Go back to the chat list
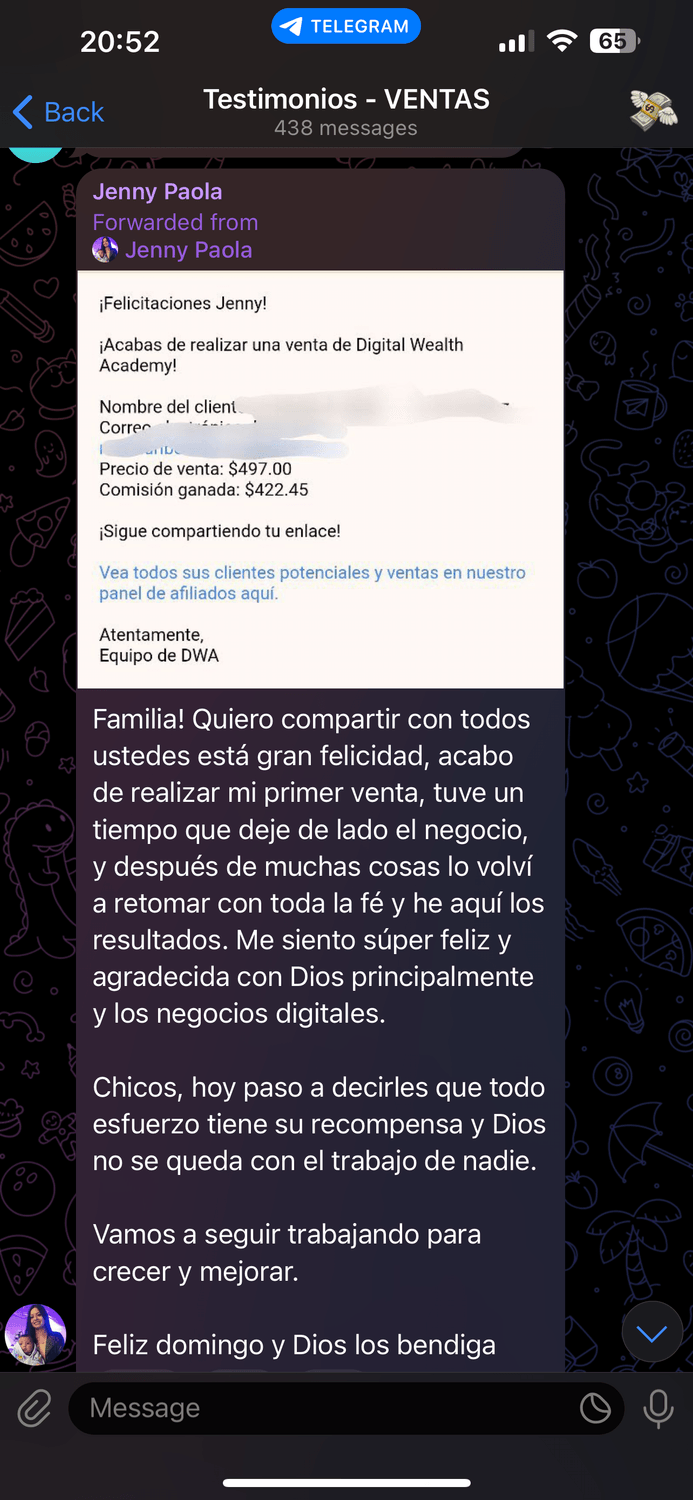This screenshot has width=693, height=1500. click(58, 112)
